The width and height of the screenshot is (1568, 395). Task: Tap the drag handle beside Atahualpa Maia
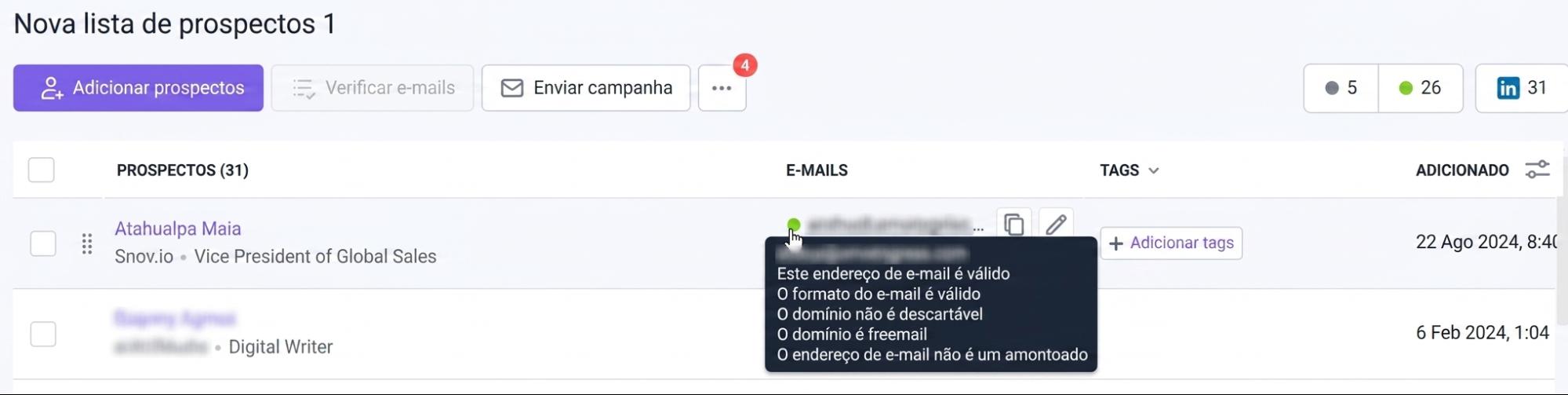click(87, 244)
